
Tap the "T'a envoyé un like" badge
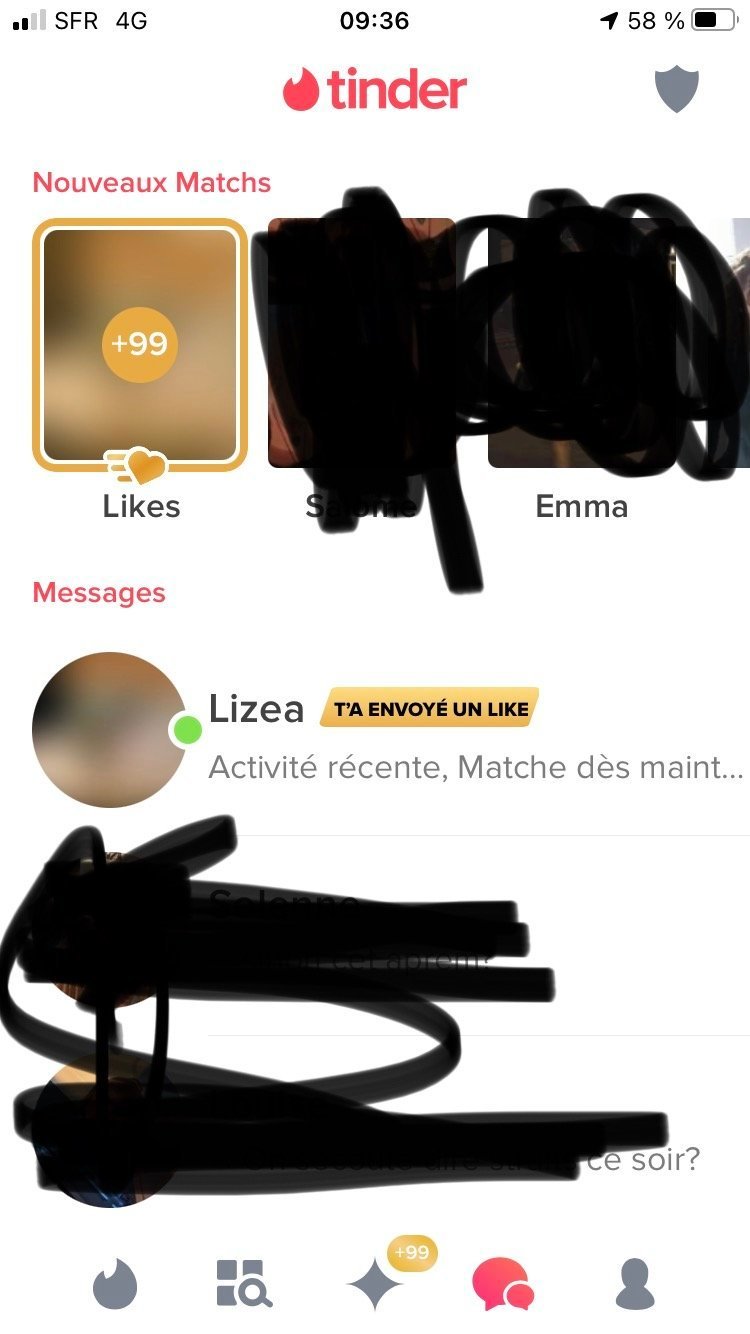point(428,709)
